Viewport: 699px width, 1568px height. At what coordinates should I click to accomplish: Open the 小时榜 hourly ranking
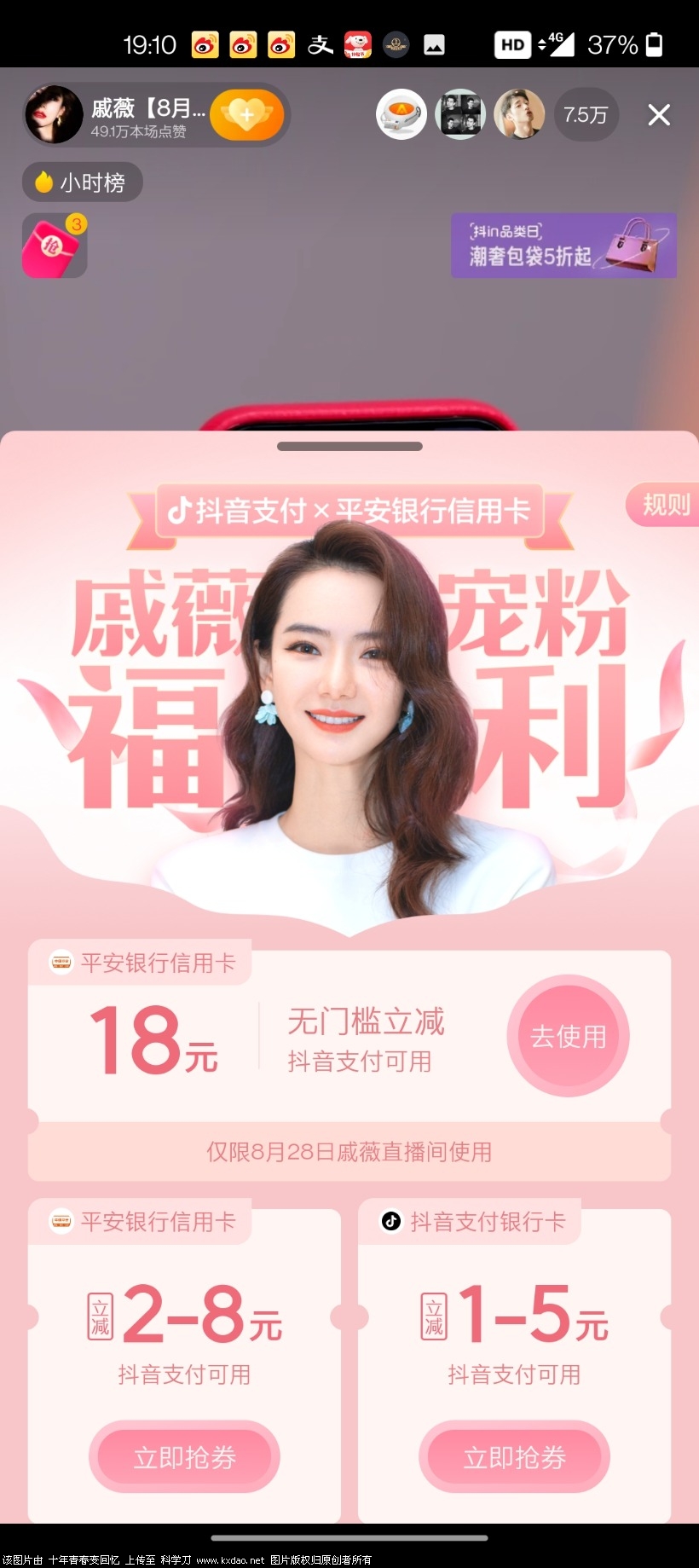click(x=82, y=182)
